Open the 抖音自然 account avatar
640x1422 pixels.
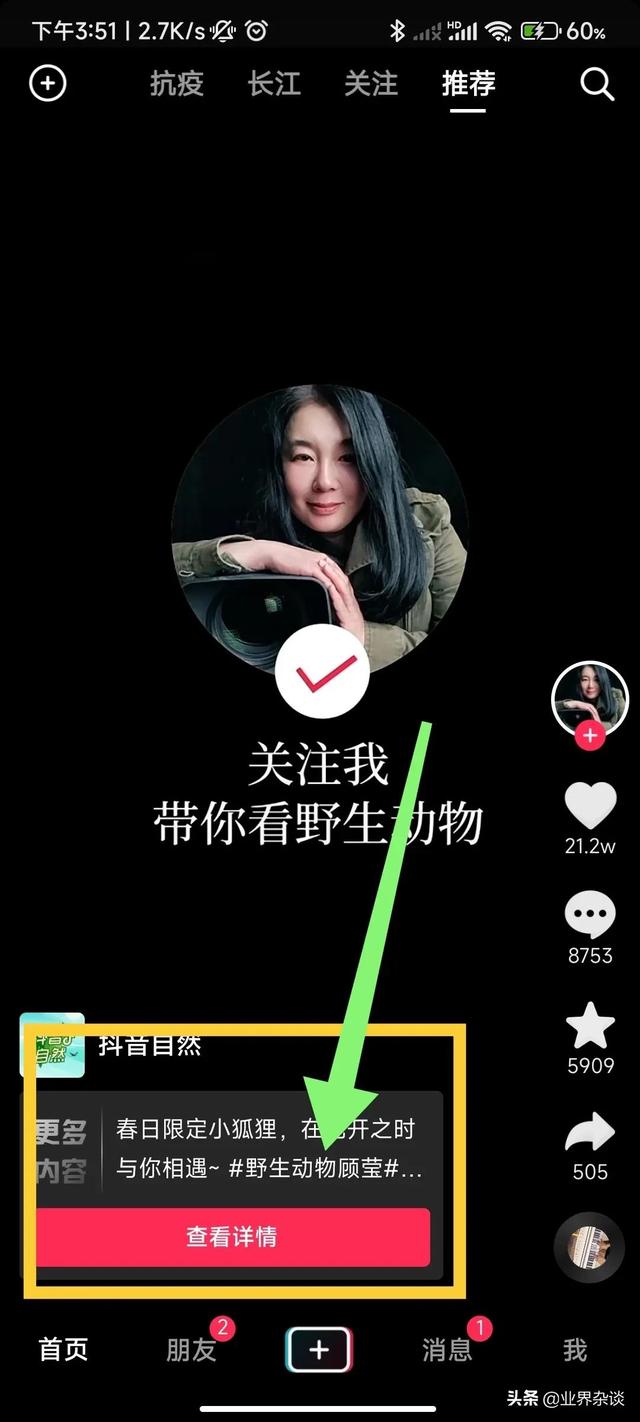52,1045
